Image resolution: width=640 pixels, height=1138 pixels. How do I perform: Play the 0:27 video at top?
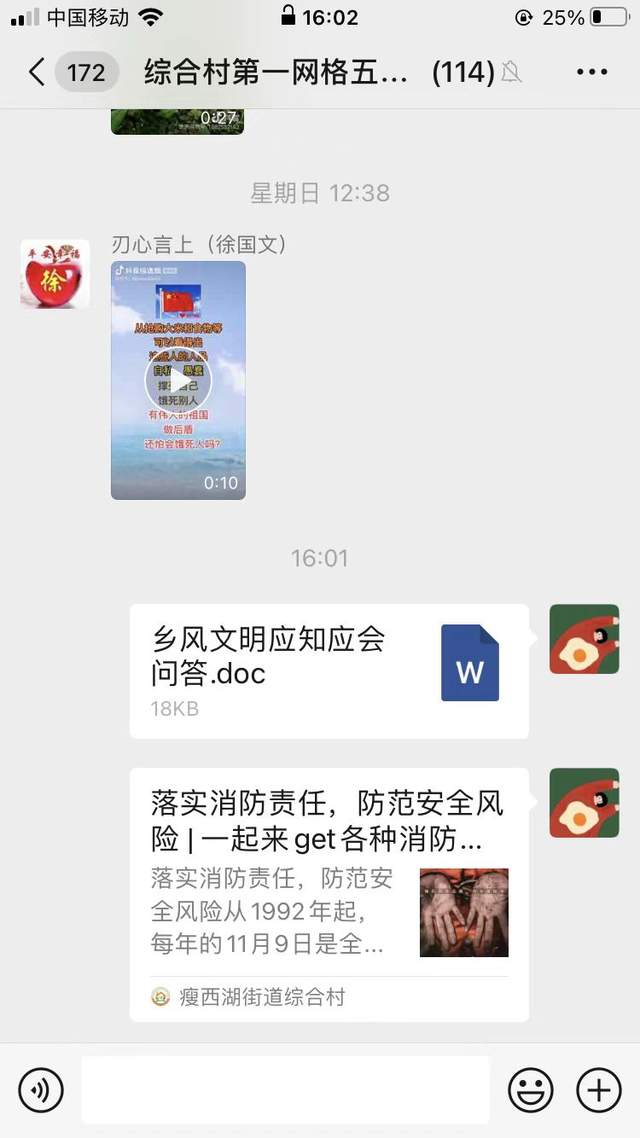178,120
